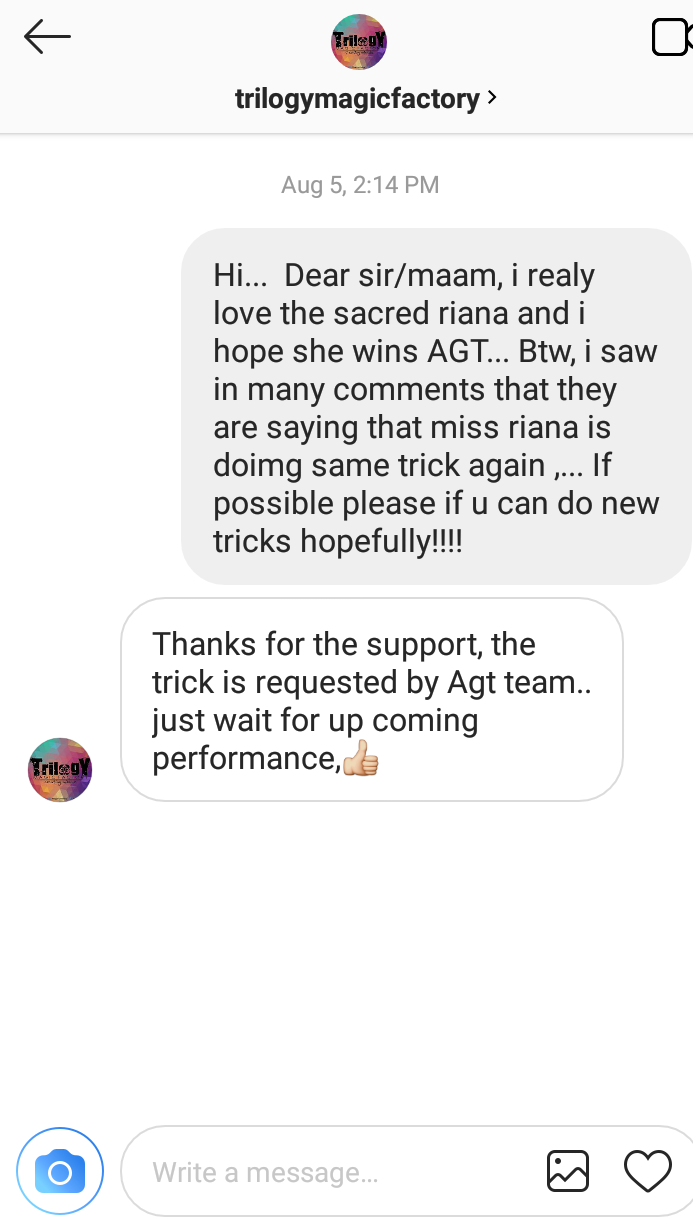Open the camera to send a photo
The width and height of the screenshot is (693, 1232).
coord(60,1171)
